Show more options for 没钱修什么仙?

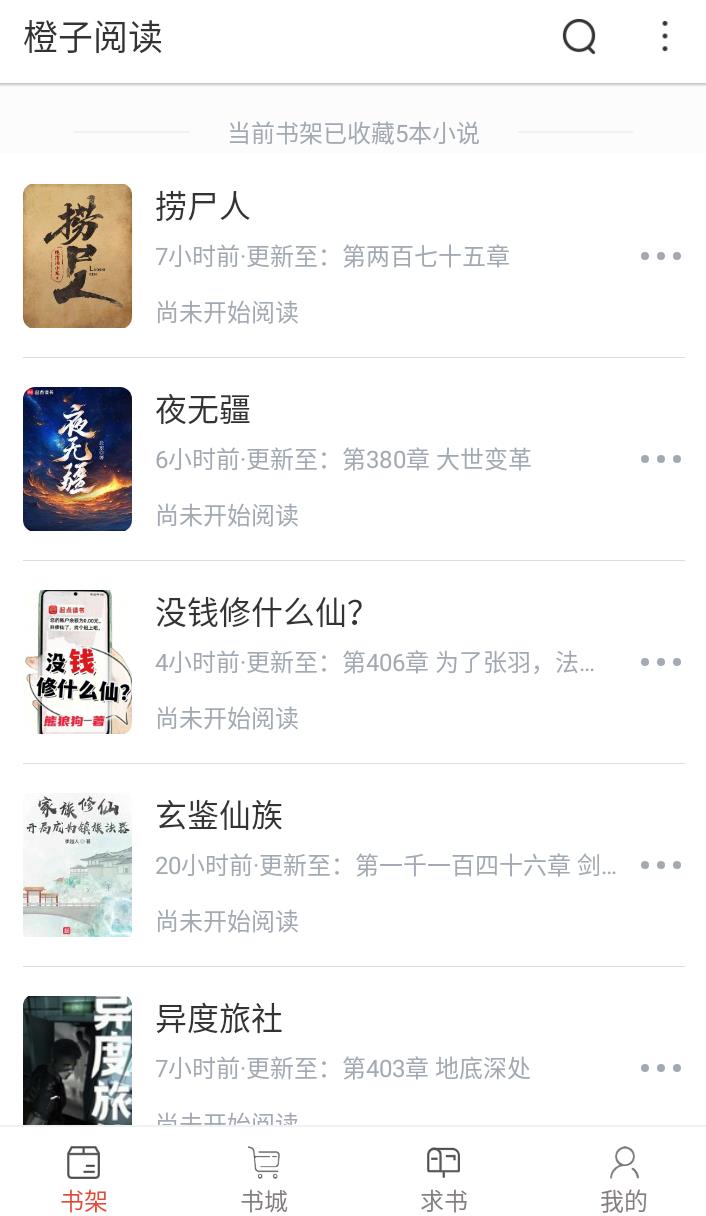661,662
